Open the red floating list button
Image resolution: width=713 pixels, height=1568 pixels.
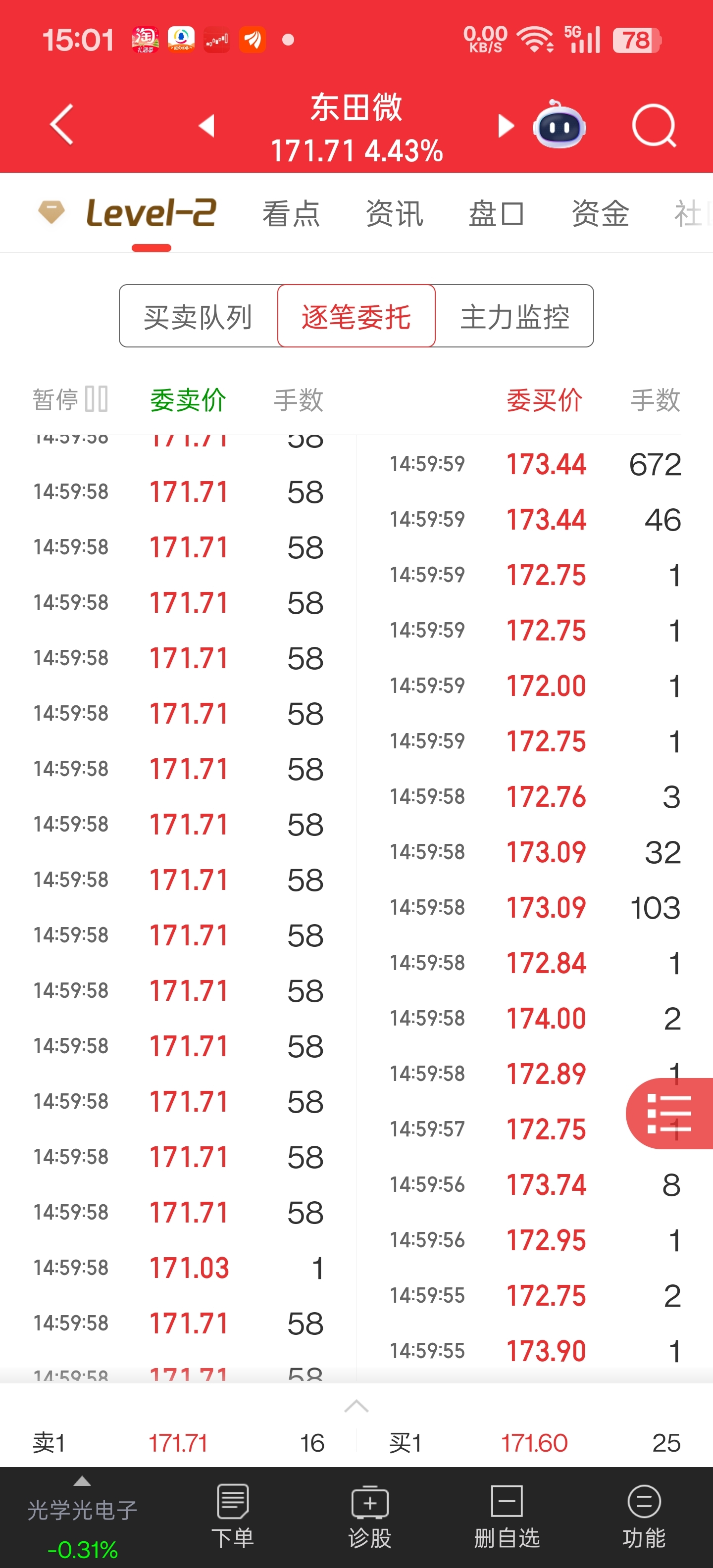(670, 1113)
